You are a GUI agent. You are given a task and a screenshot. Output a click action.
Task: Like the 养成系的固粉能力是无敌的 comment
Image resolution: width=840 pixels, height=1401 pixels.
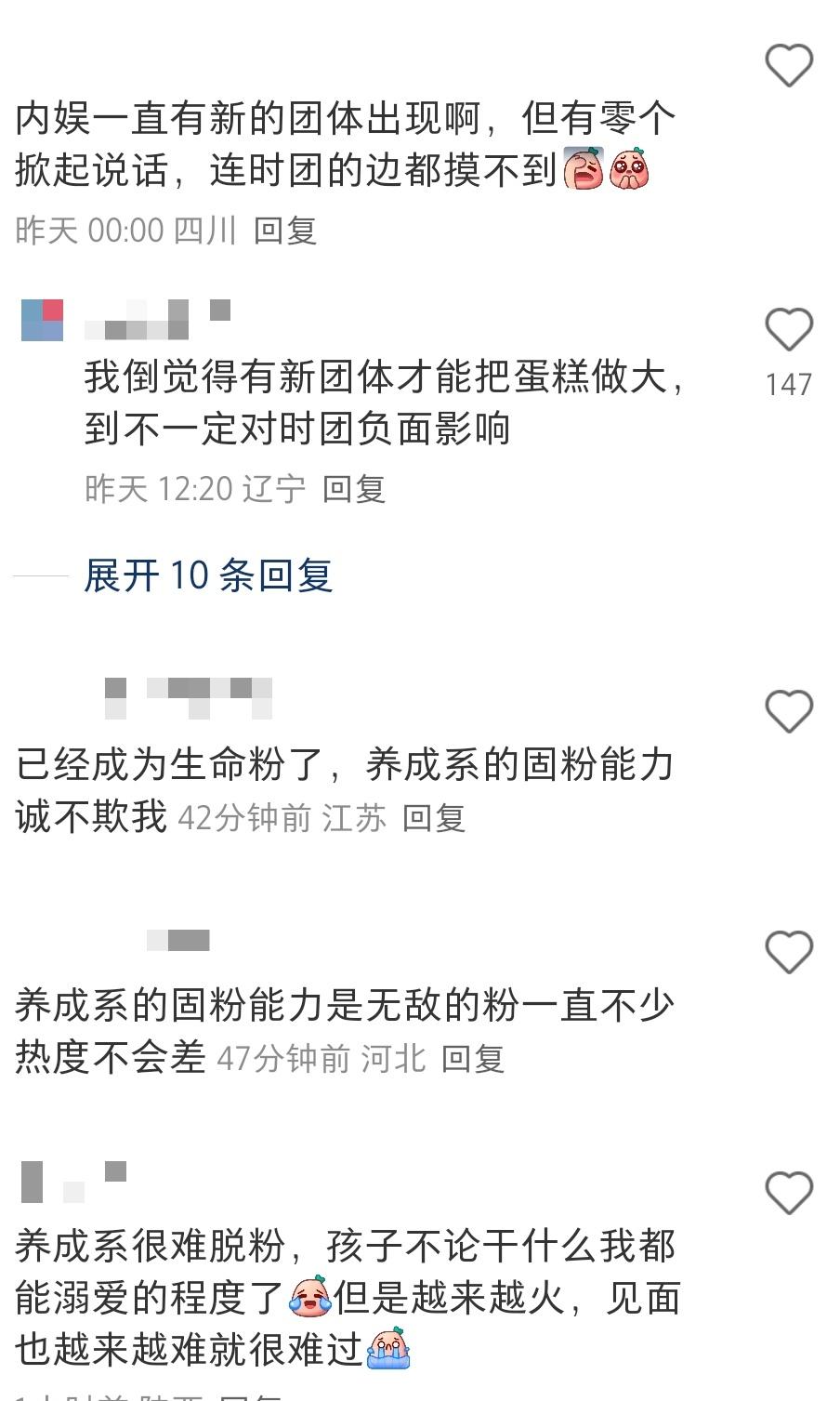[789, 952]
